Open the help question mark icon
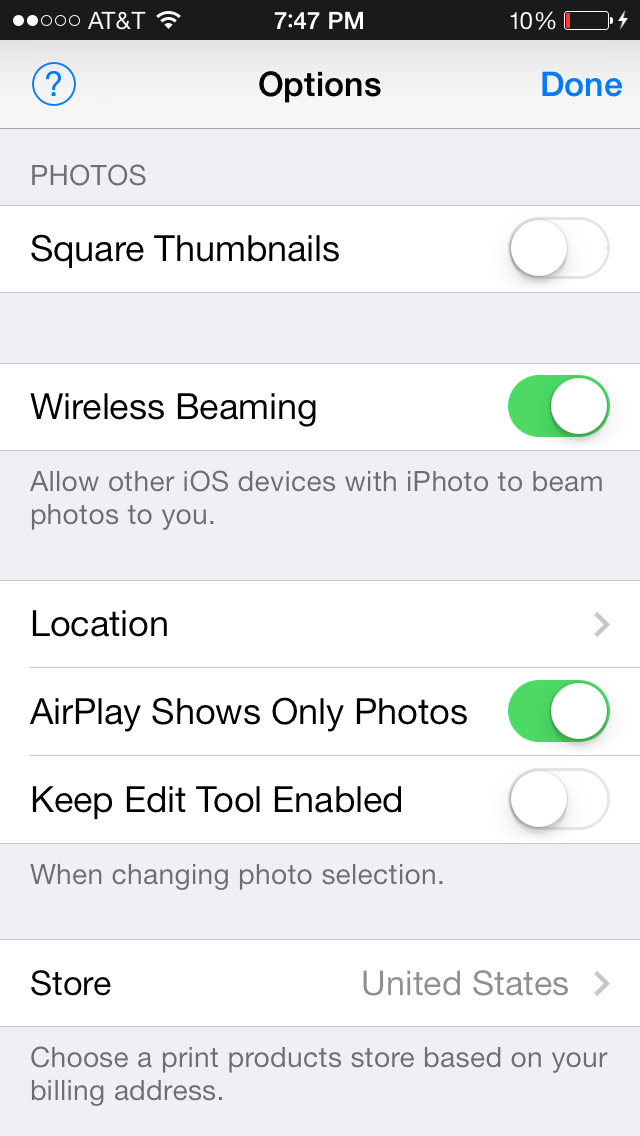This screenshot has width=640, height=1136. click(54, 84)
